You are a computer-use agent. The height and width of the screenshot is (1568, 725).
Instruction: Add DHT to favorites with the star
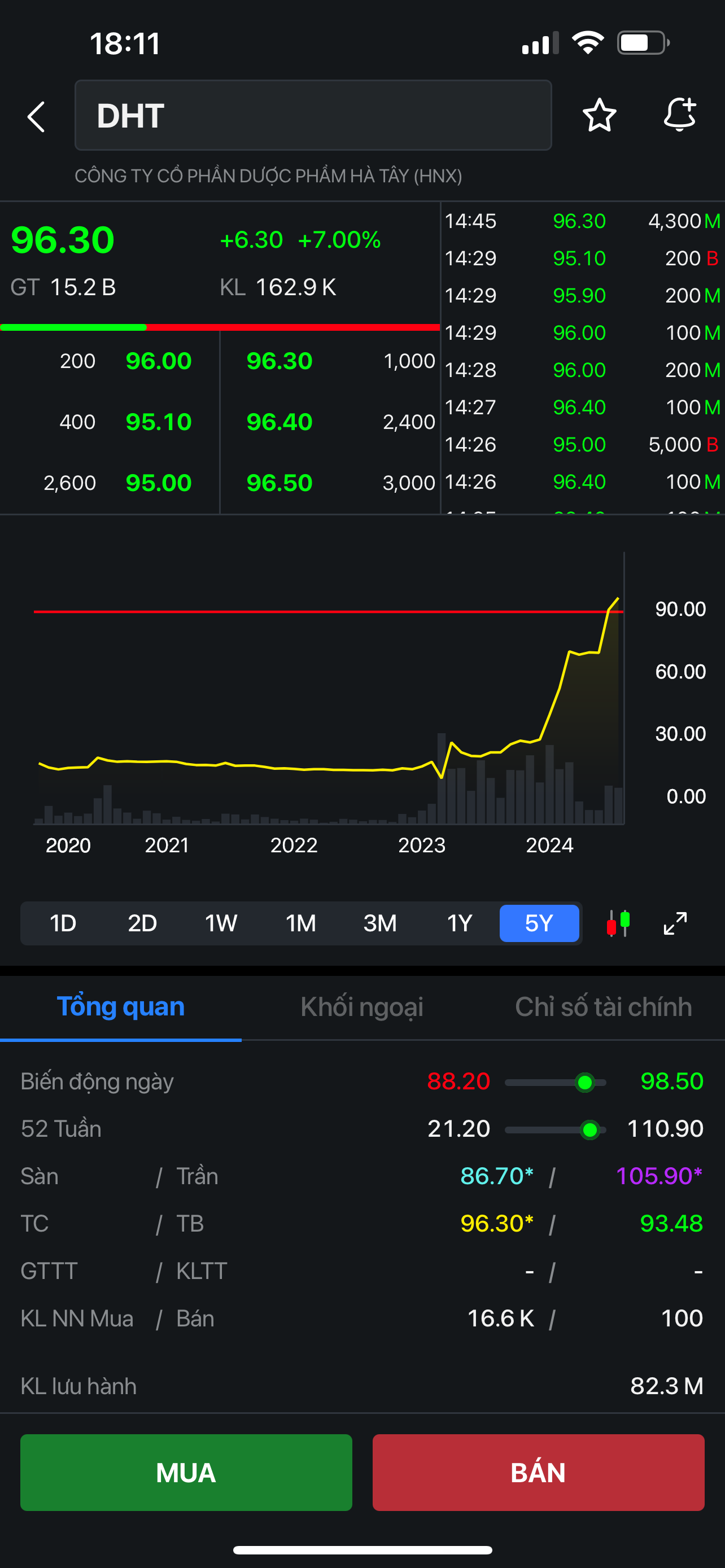tap(599, 116)
